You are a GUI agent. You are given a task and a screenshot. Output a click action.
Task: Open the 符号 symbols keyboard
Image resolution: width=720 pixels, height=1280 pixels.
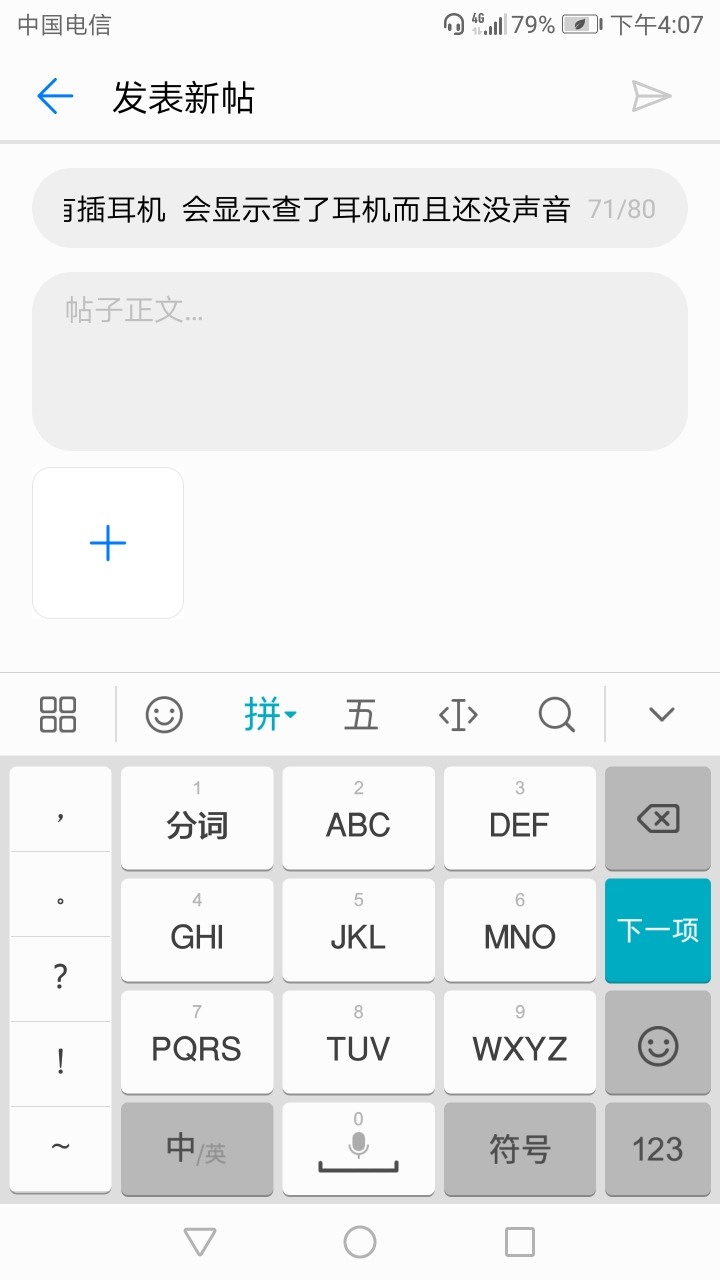(519, 1149)
